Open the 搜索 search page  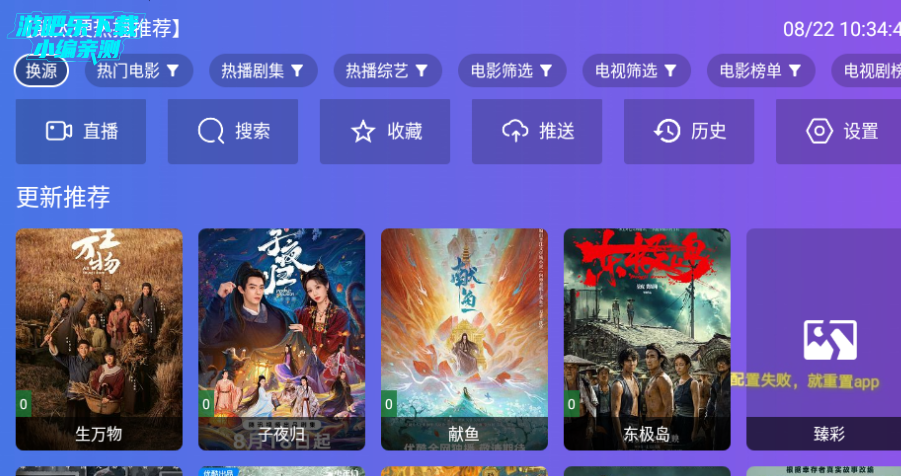233,131
